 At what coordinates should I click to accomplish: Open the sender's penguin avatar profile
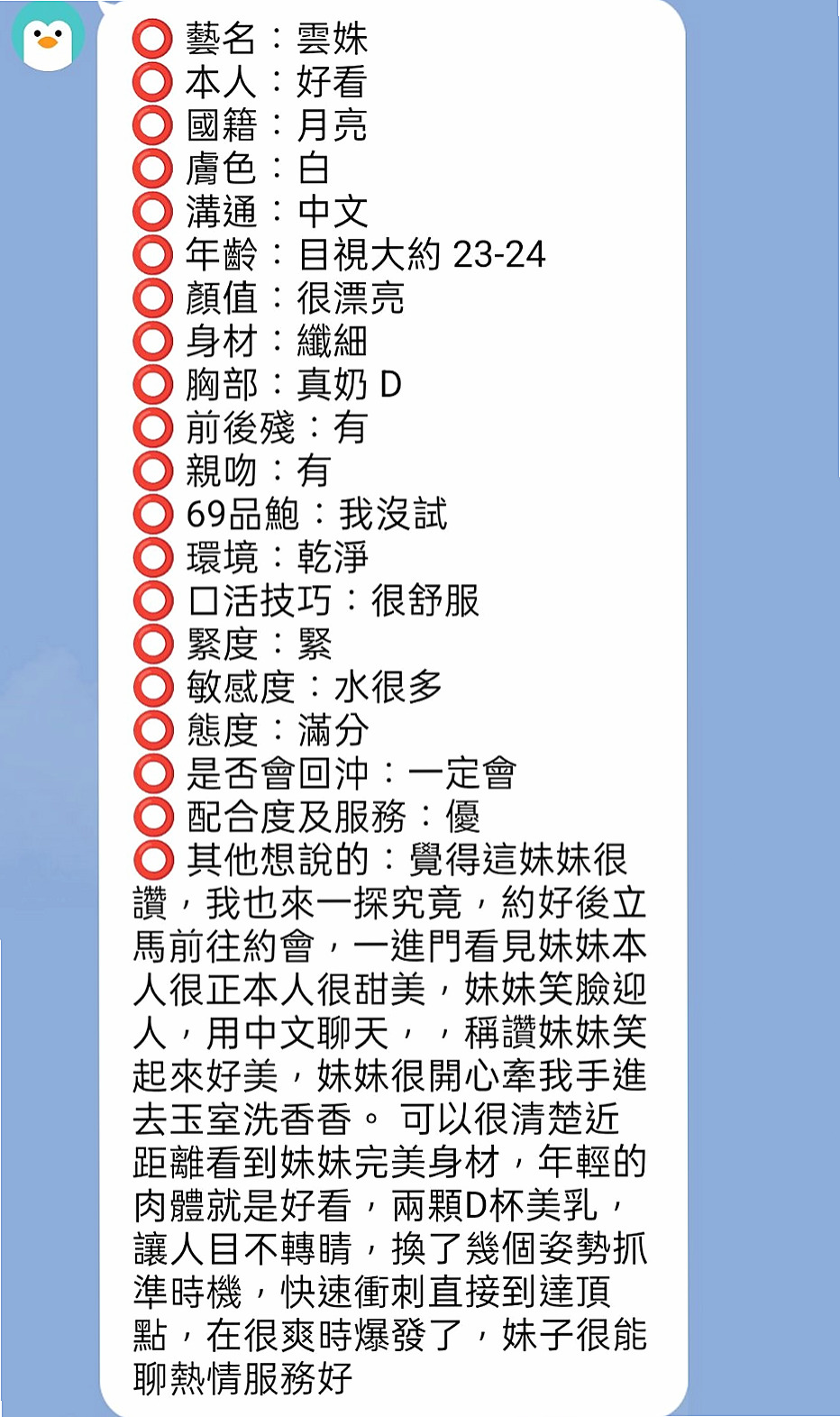point(48,36)
